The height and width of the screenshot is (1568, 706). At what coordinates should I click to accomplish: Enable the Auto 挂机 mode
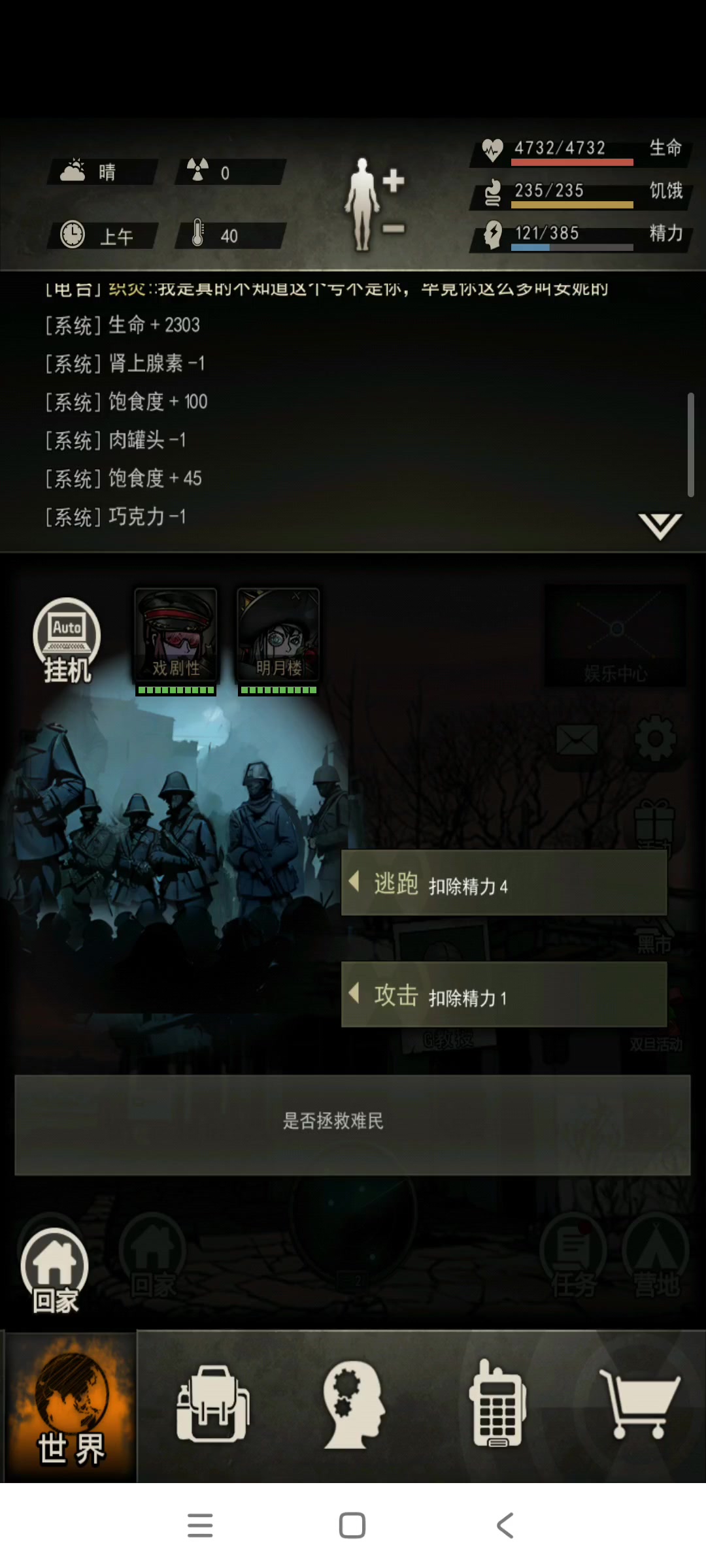point(67,640)
